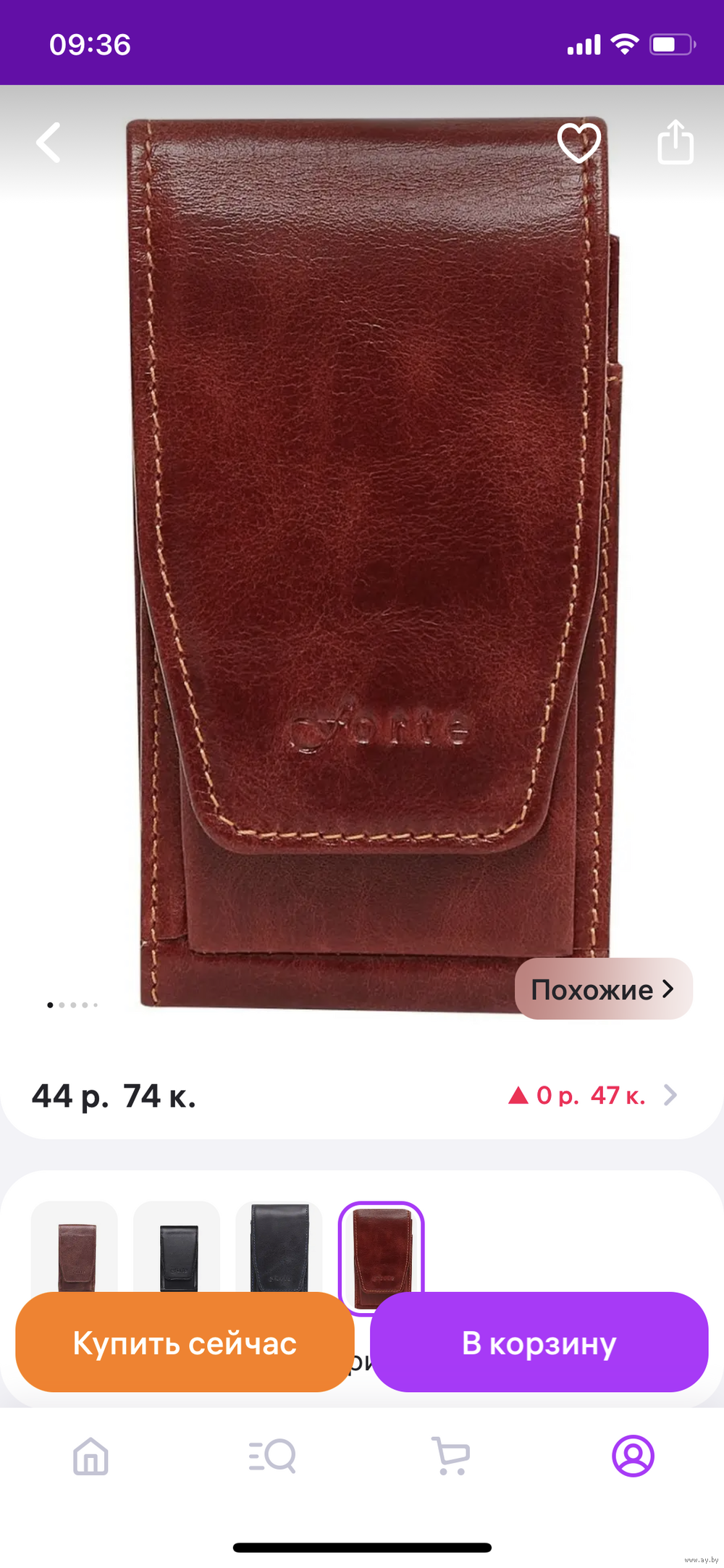
Task: Tap Купить сейчас to buy now
Action: pos(185,1342)
